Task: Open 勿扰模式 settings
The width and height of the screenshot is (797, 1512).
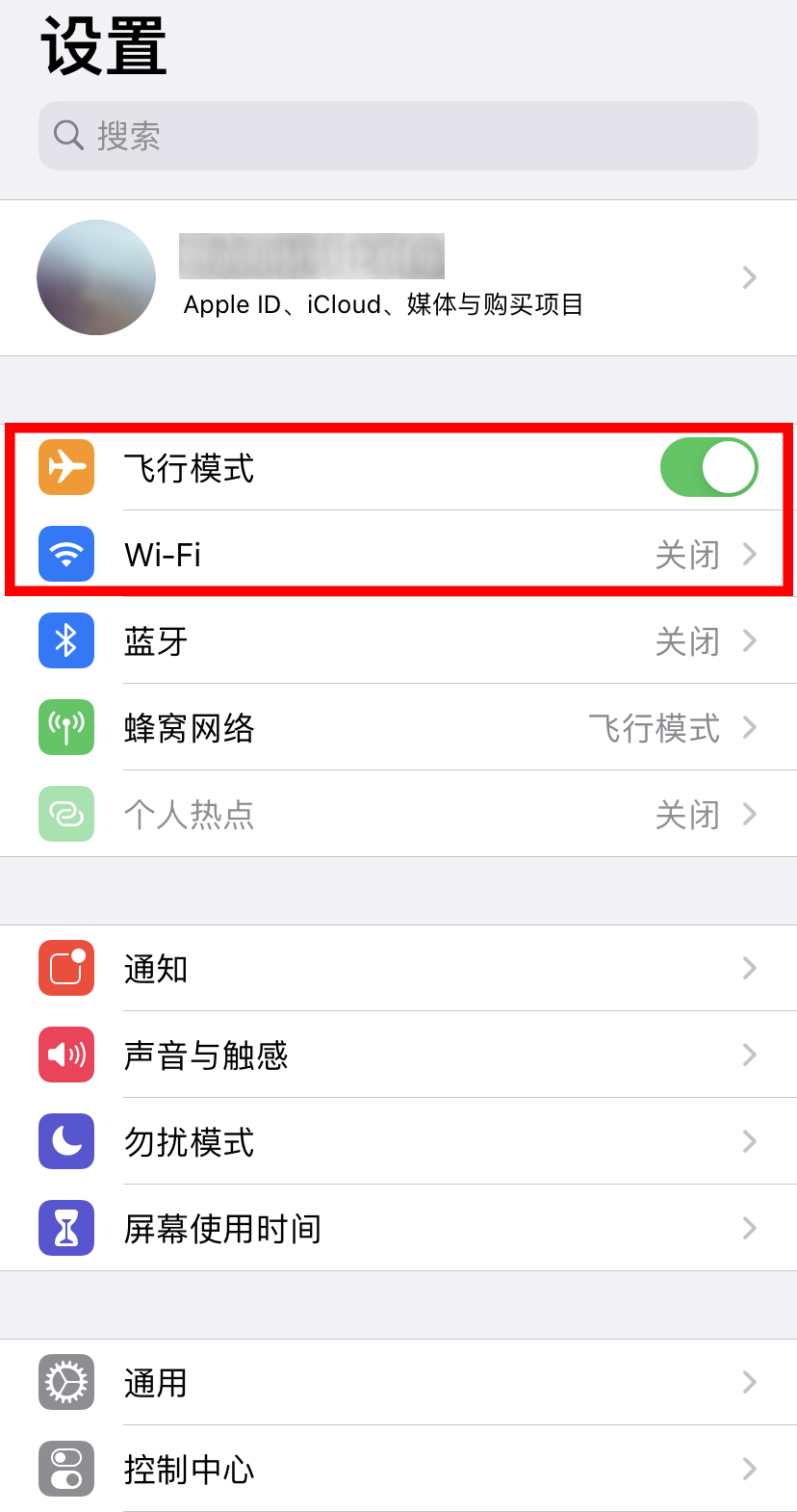Action: [398, 1142]
